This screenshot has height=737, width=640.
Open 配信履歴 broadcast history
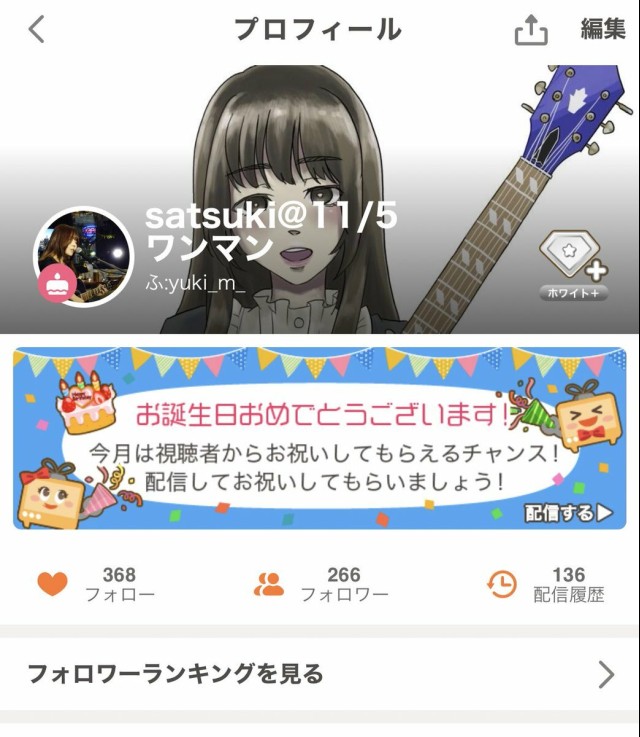(547, 584)
